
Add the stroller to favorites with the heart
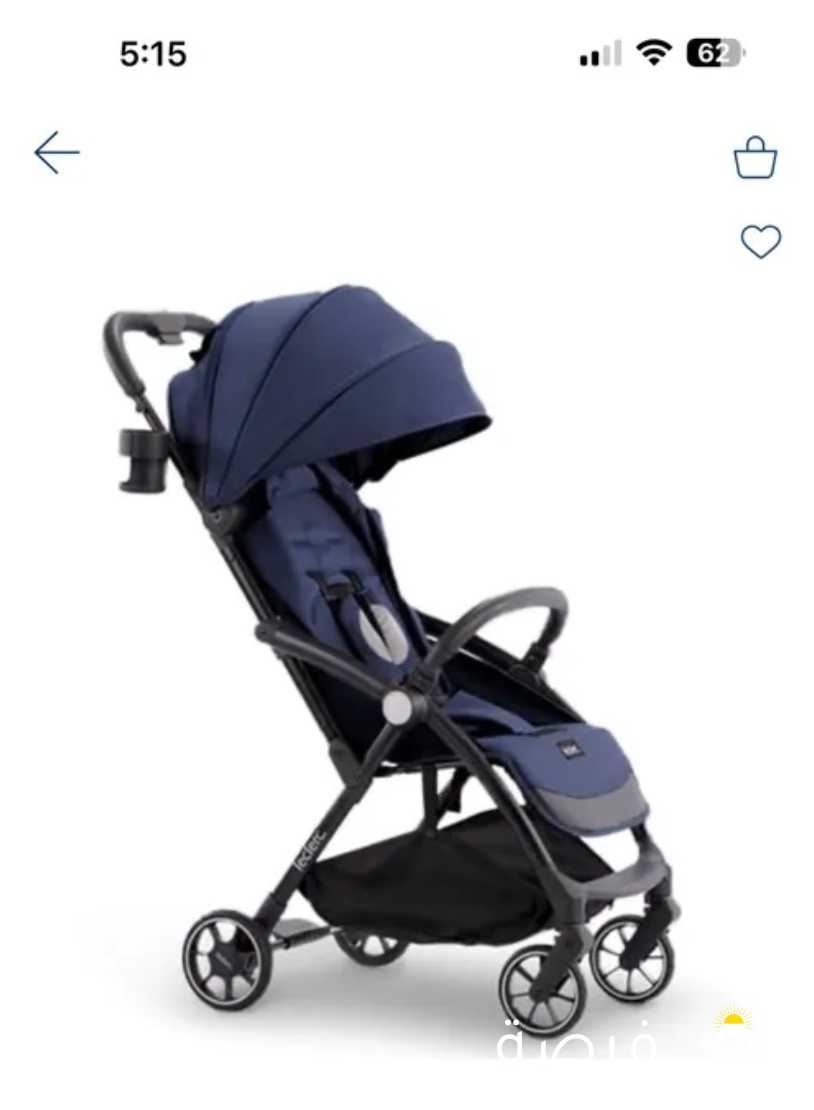(760, 242)
